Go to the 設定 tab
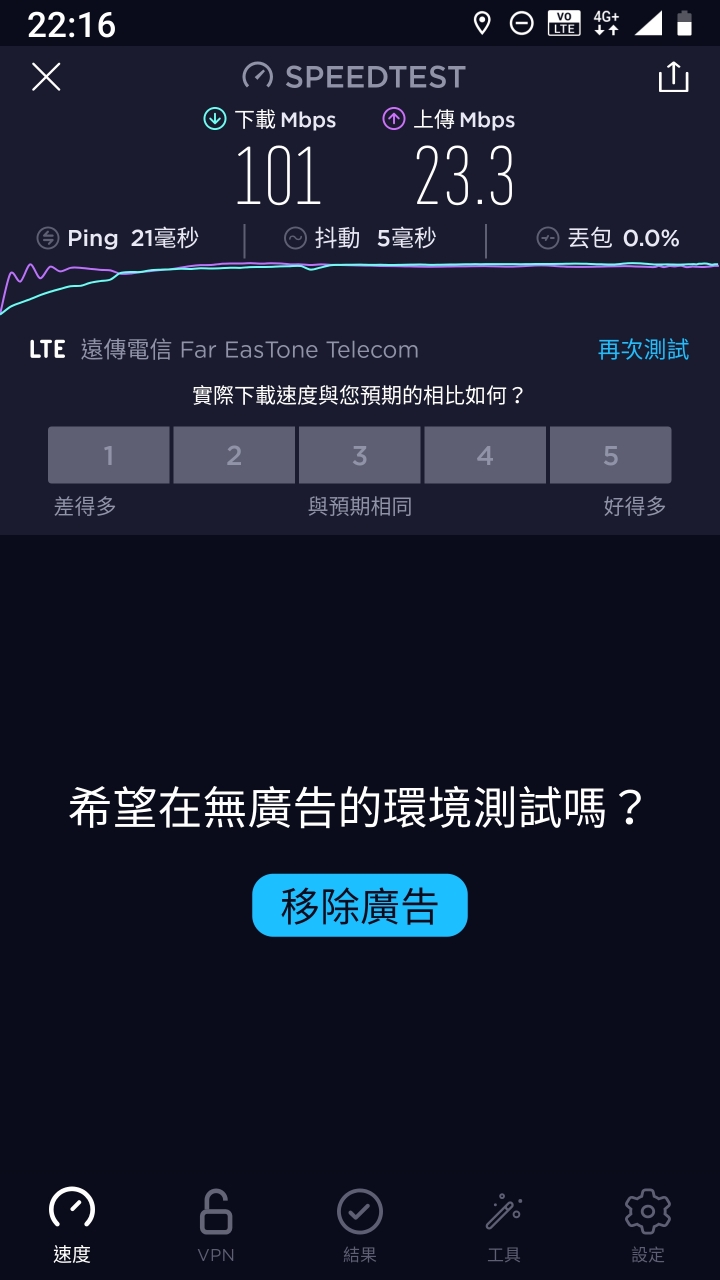This screenshot has width=720, height=1280. [647, 1225]
